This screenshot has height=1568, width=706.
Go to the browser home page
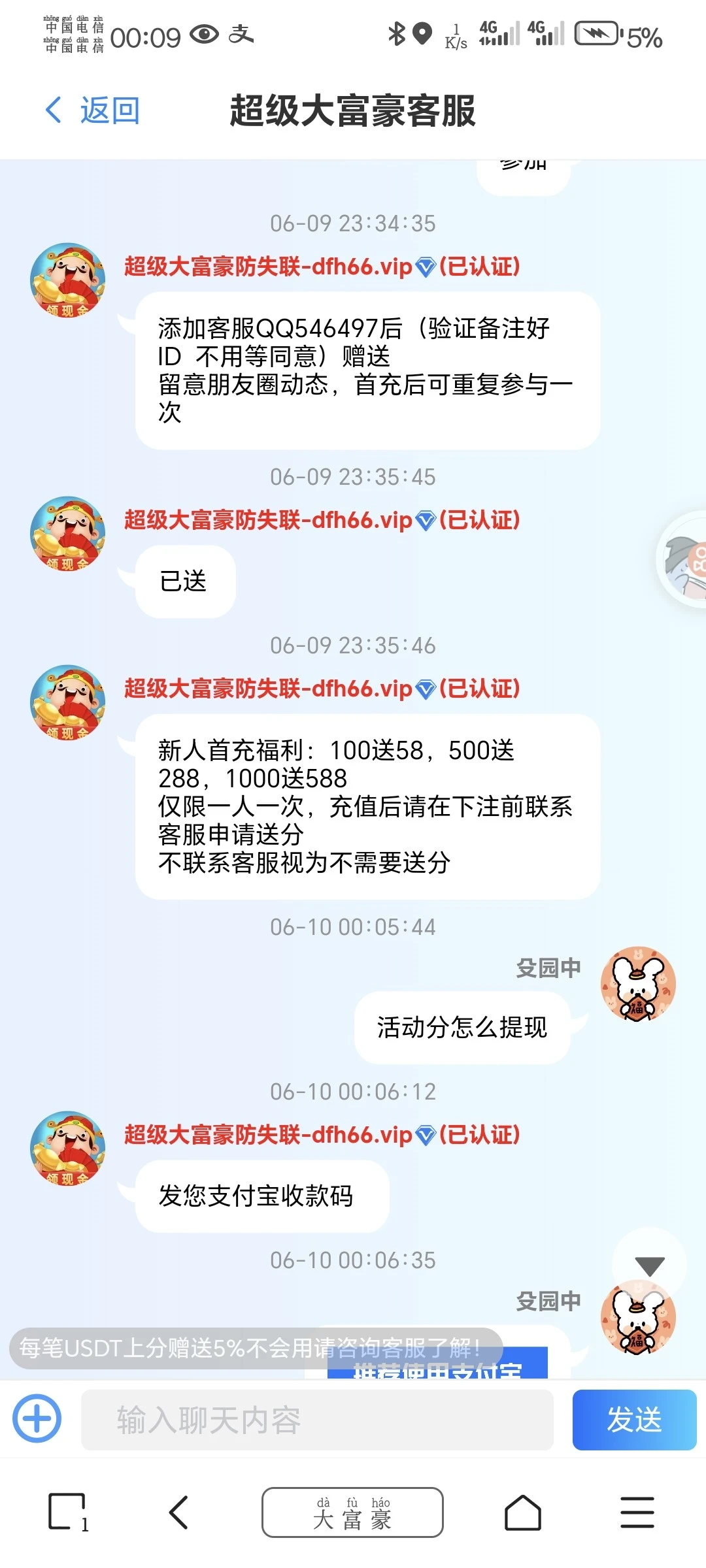click(x=523, y=1512)
